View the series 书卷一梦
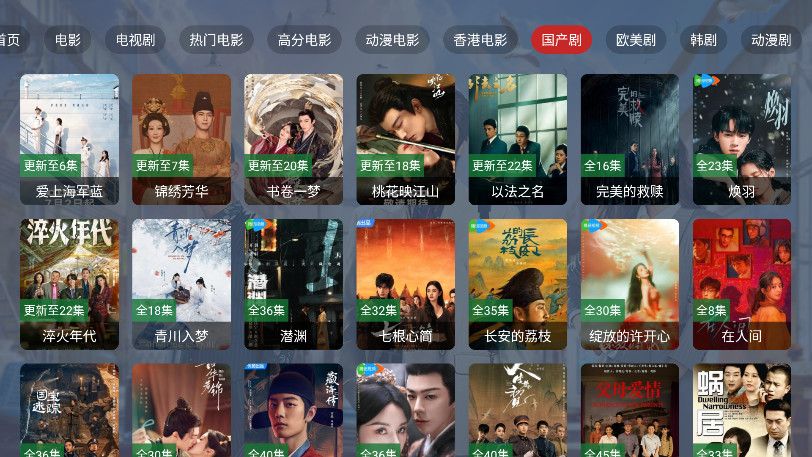The height and width of the screenshot is (457, 812). pyautogui.click(x=293, y=139)
